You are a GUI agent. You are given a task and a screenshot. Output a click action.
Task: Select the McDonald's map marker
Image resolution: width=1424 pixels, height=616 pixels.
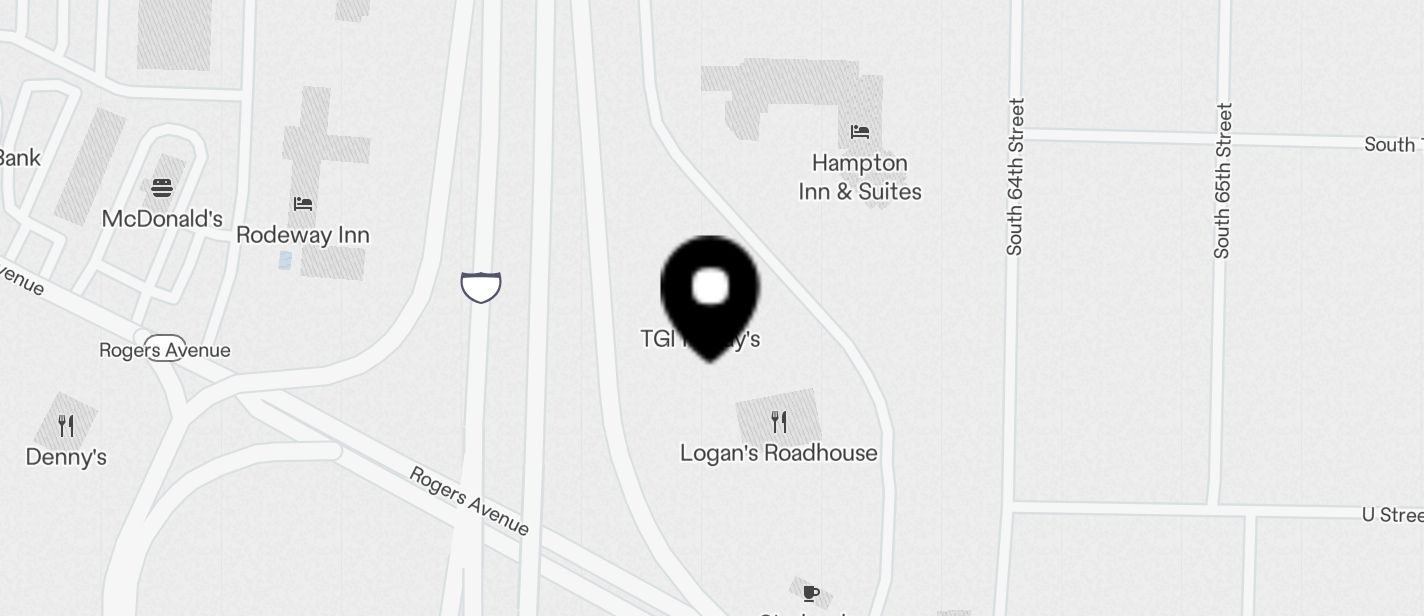(x=162, y=188)
